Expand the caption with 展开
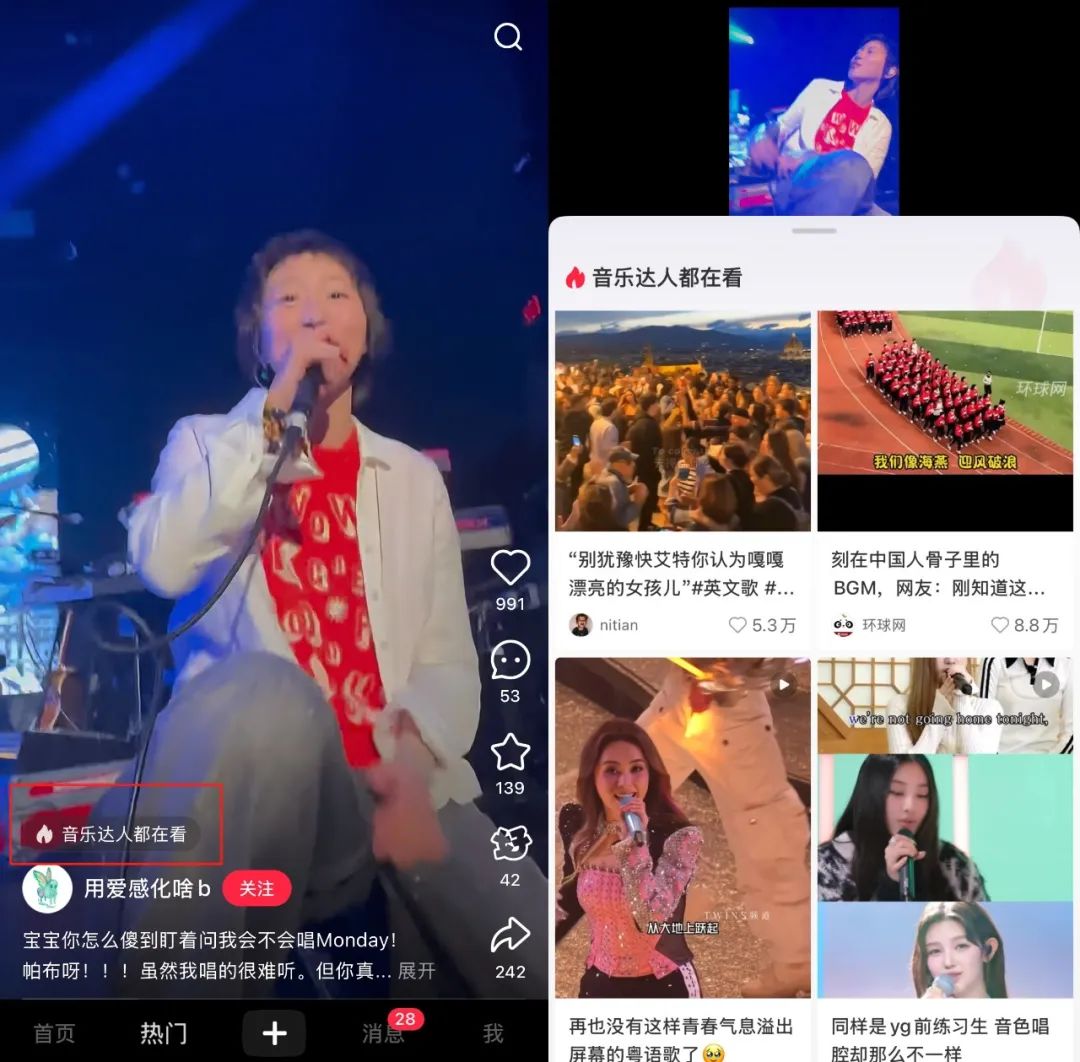Image resolution: width=1080 pixels, height=1062 pixels. 417,970
